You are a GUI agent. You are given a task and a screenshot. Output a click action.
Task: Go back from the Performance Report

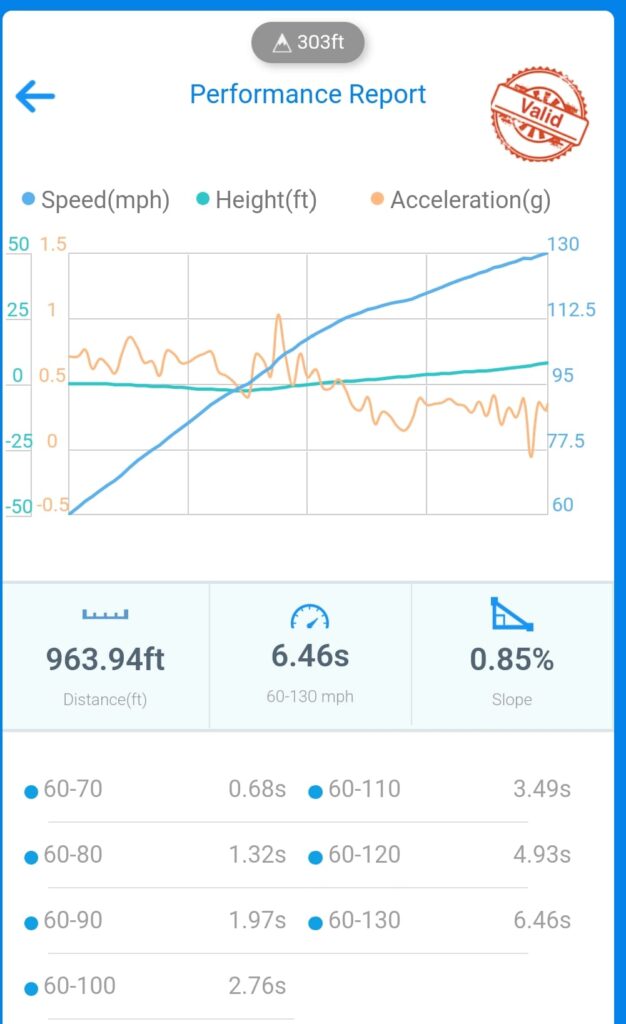point(35,97)
